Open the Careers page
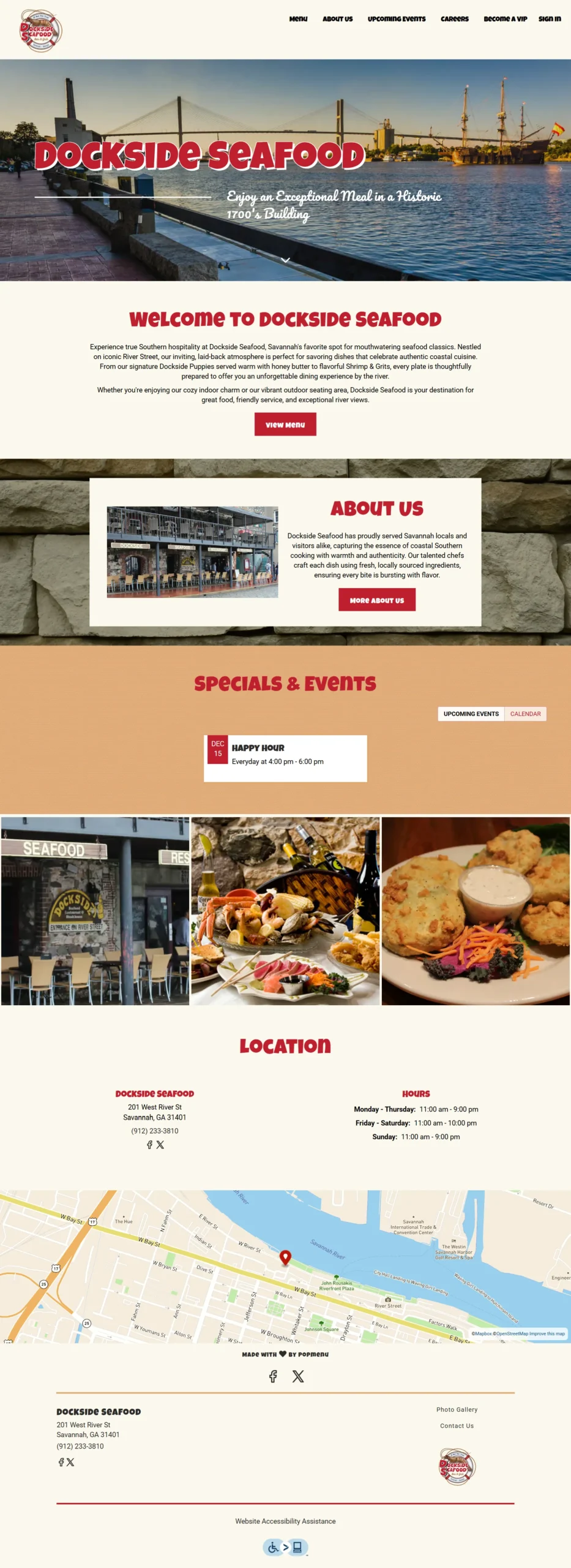This screenshot has height=1568, width=571. pos(454,19)
